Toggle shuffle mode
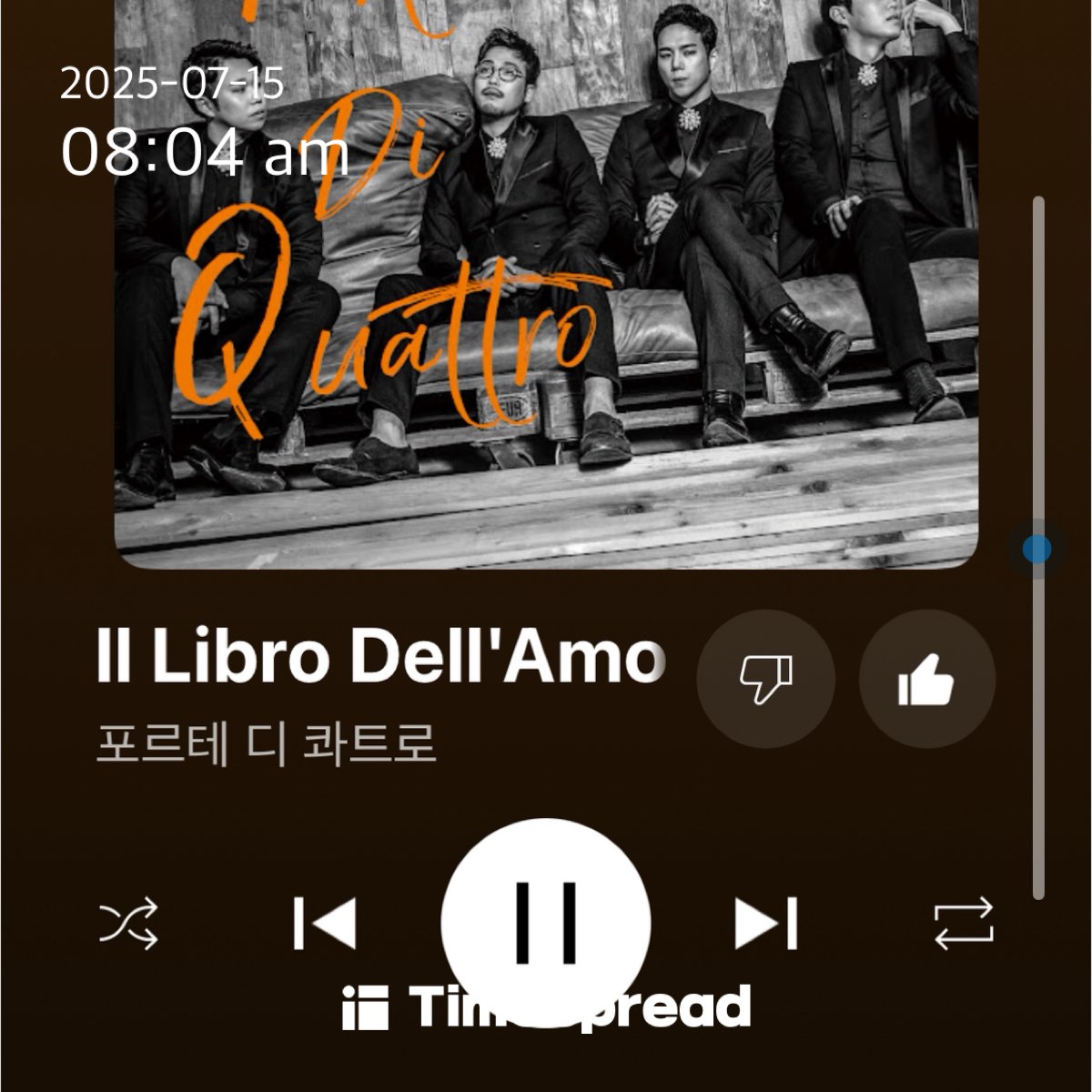Screen dimensions: 1092x1092 point(128,924)
